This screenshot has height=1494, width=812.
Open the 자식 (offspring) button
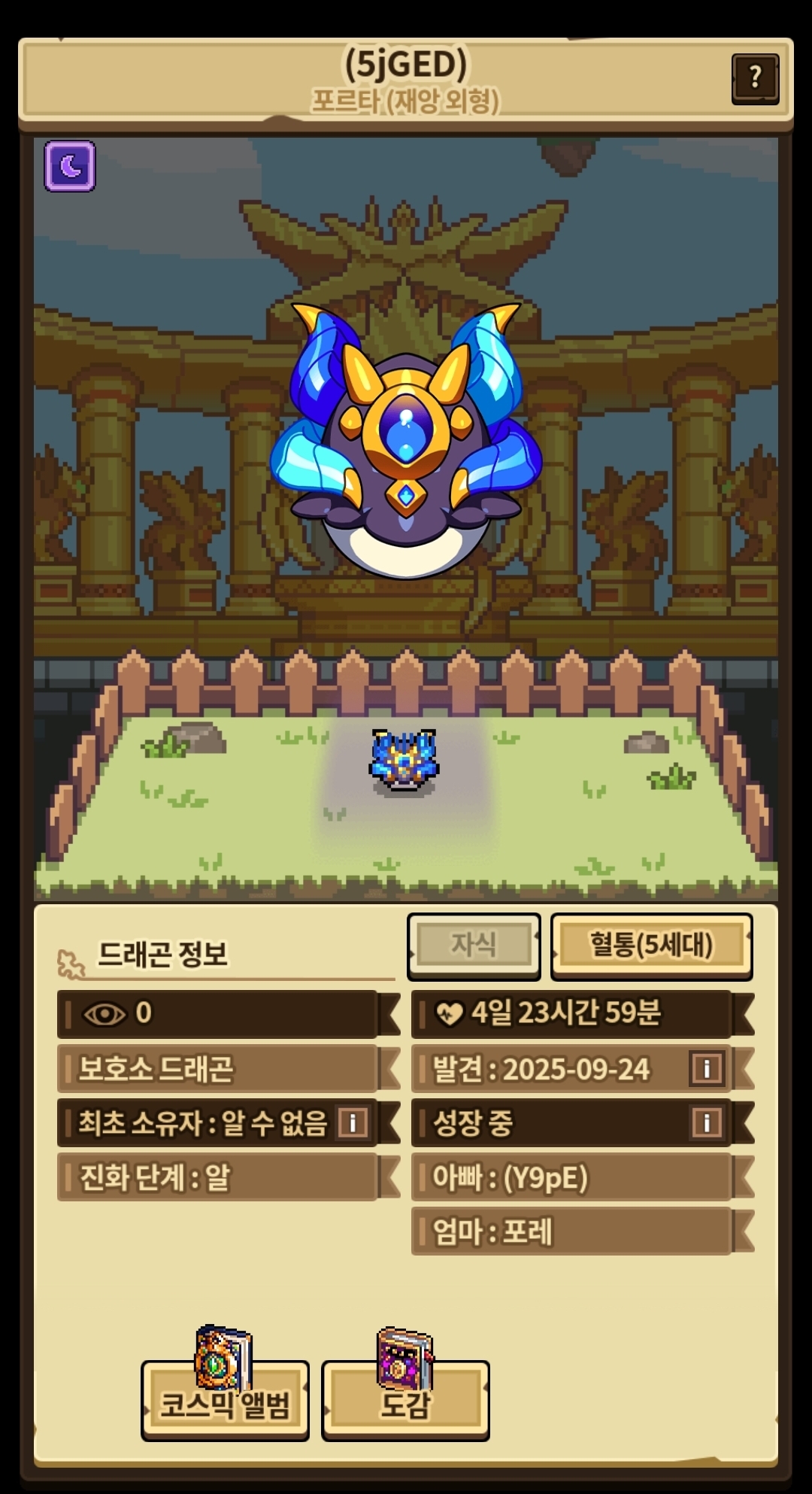coord(474,945)
